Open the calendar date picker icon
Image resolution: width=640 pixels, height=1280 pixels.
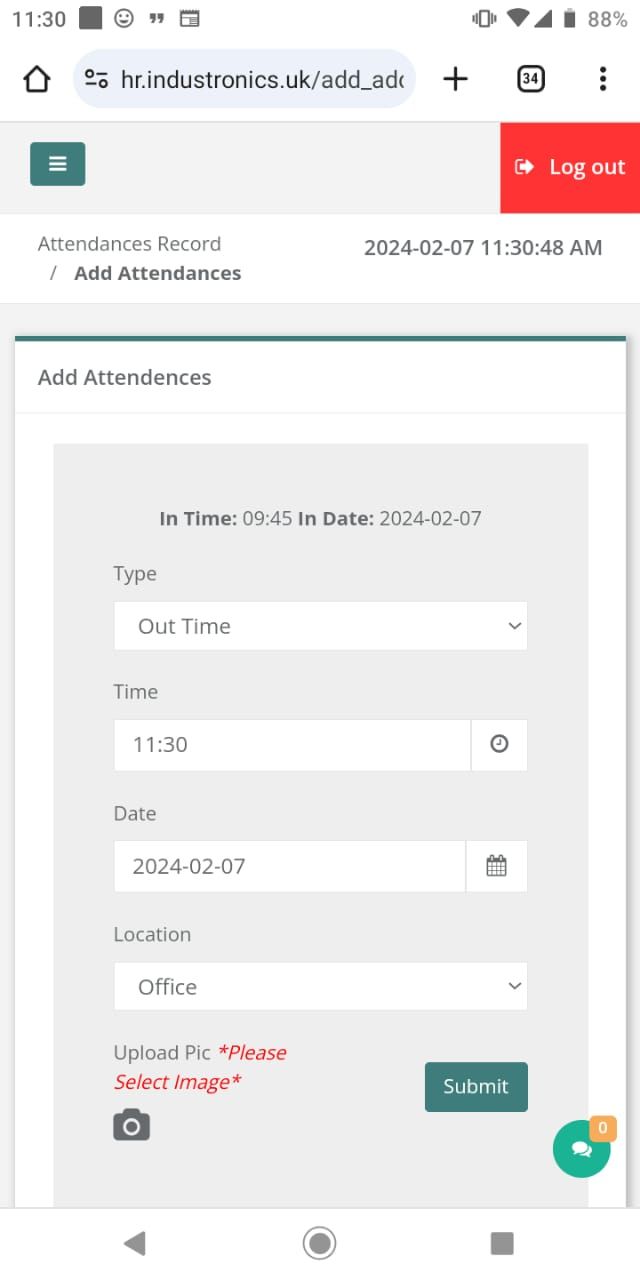click(496, 866)
